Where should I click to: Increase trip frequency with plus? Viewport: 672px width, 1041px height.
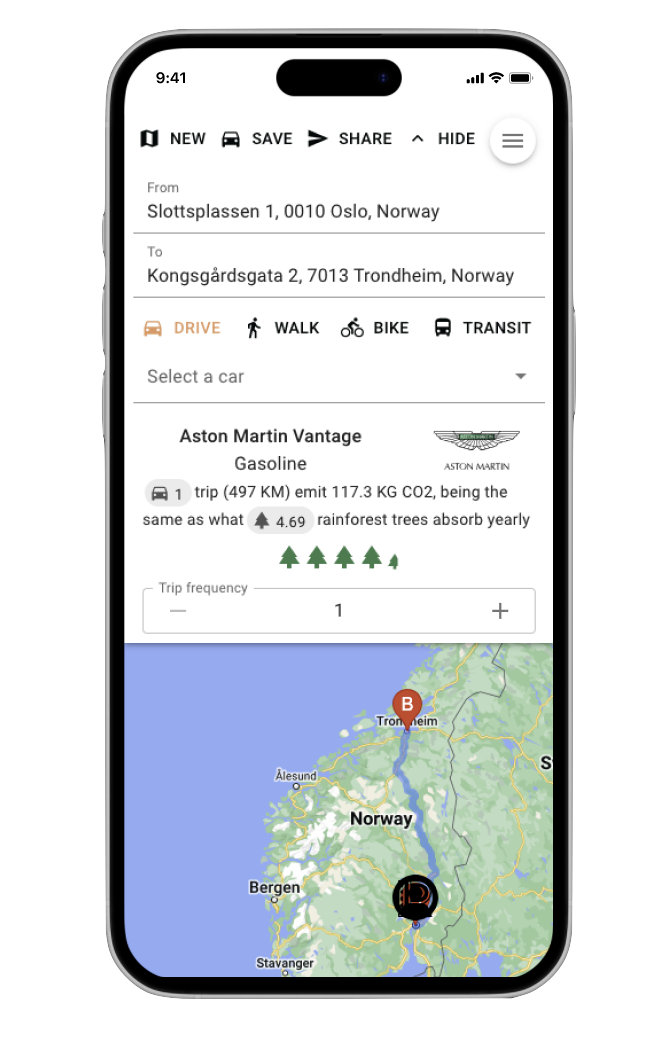[x=500, y=611]
